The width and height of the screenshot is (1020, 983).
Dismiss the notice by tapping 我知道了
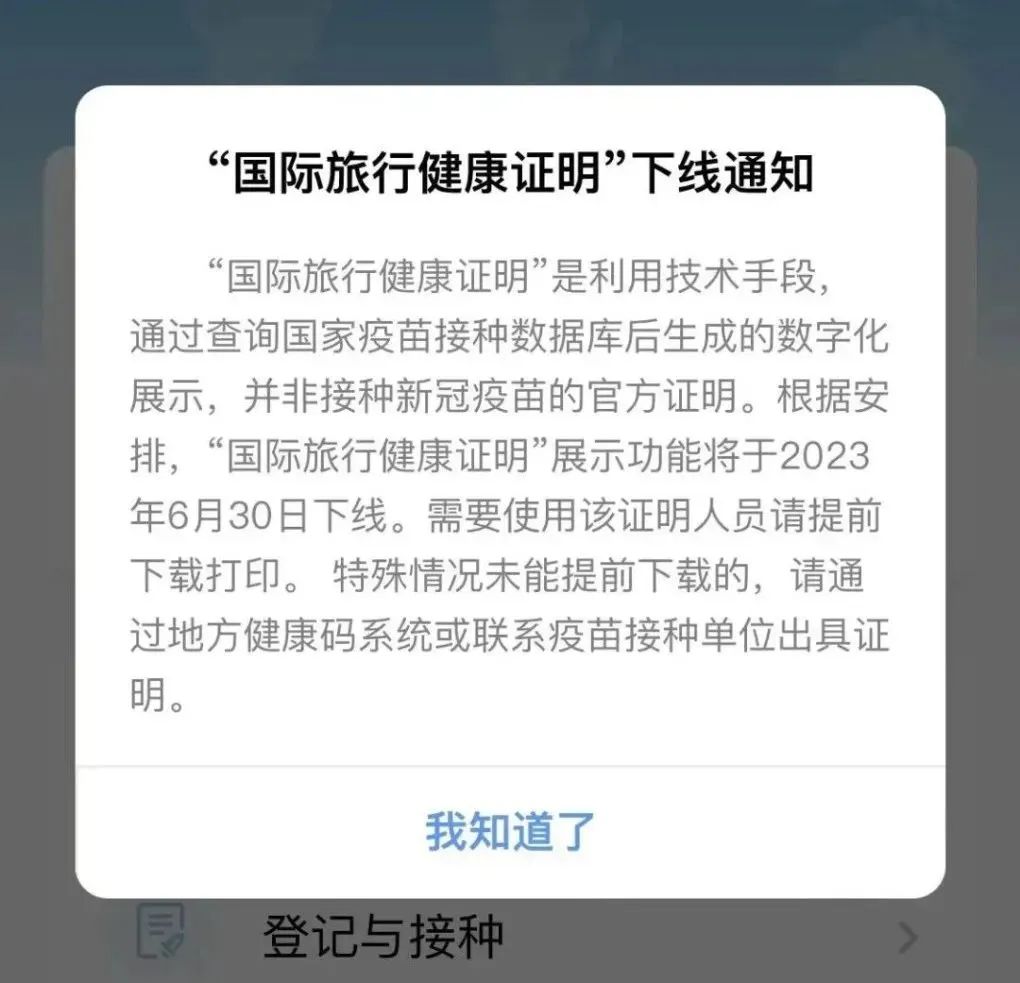(510, 832)
